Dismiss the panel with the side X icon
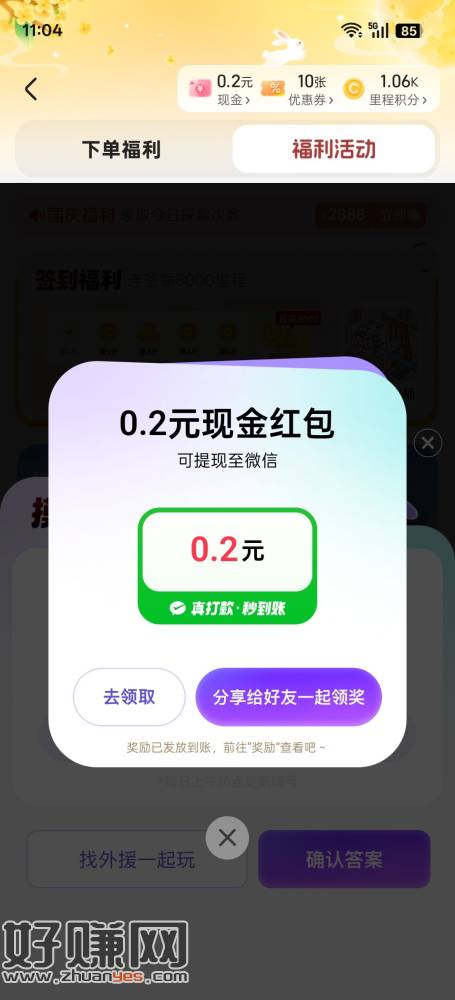 click(428, 443)
